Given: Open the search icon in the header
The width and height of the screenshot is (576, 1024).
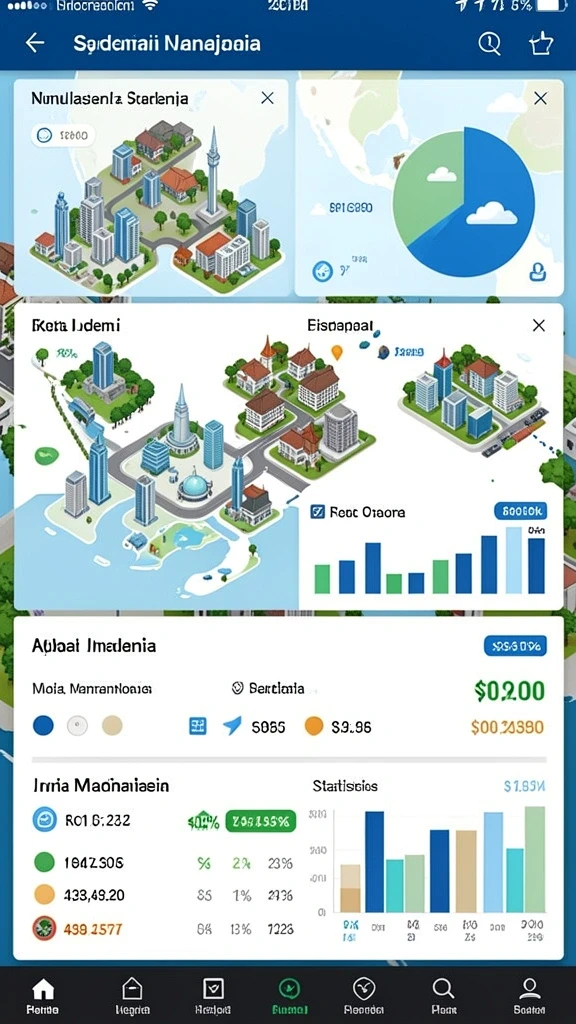Looking at the screenshot, I should point(489,43).
